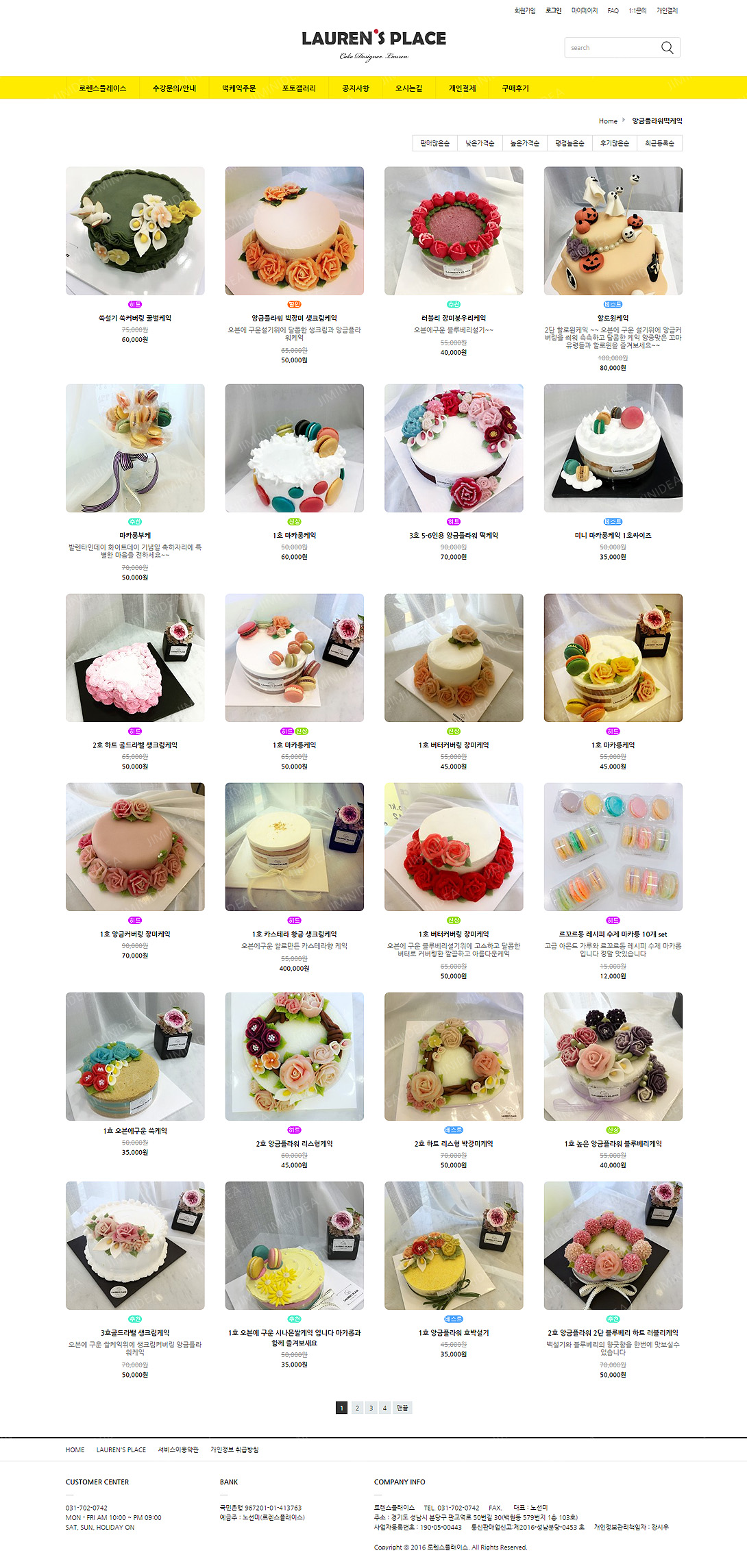Sort products by 판매많은순

(x=434, y=143)
